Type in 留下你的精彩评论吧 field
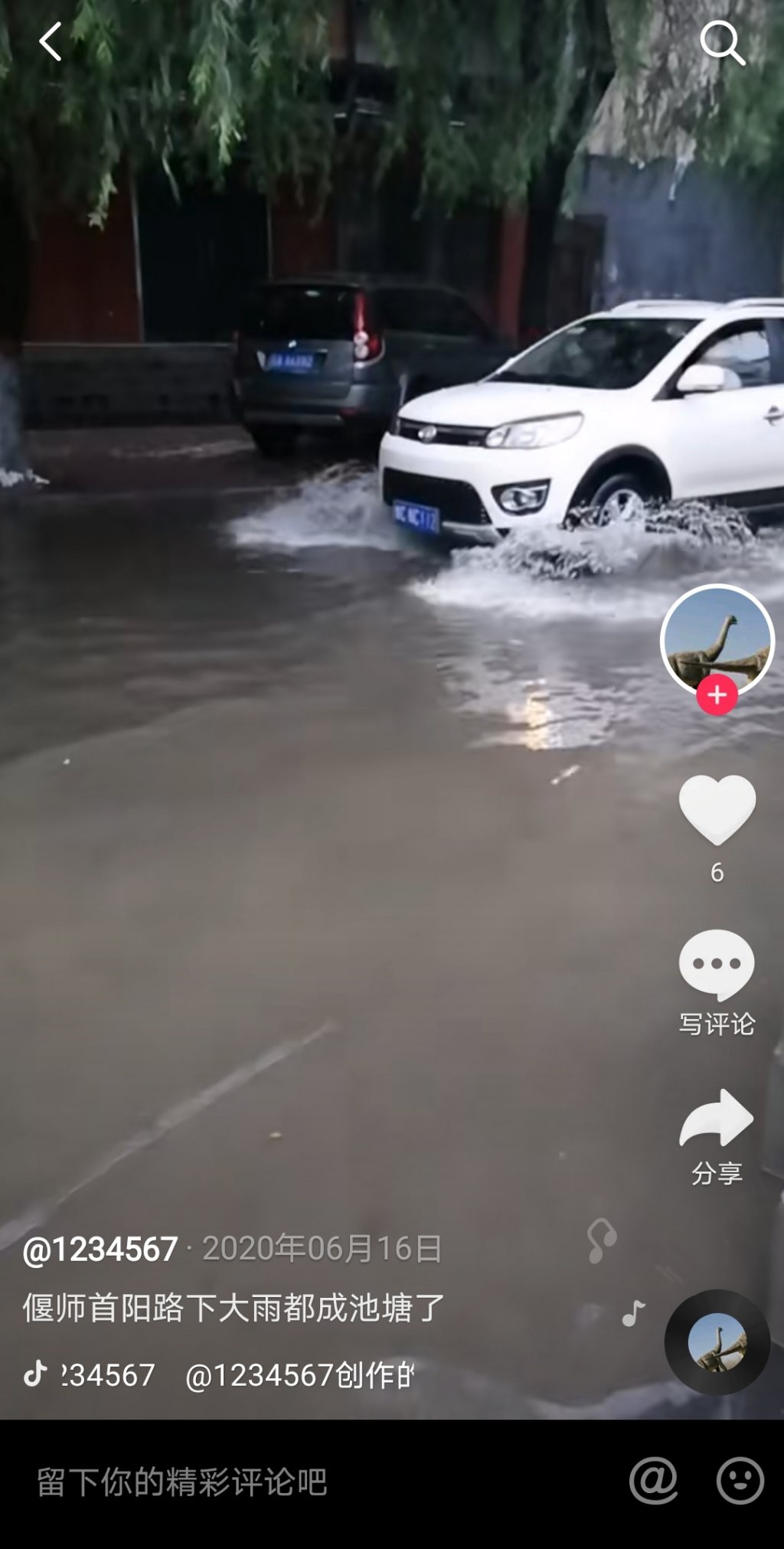 click(x=306, y=1482)
